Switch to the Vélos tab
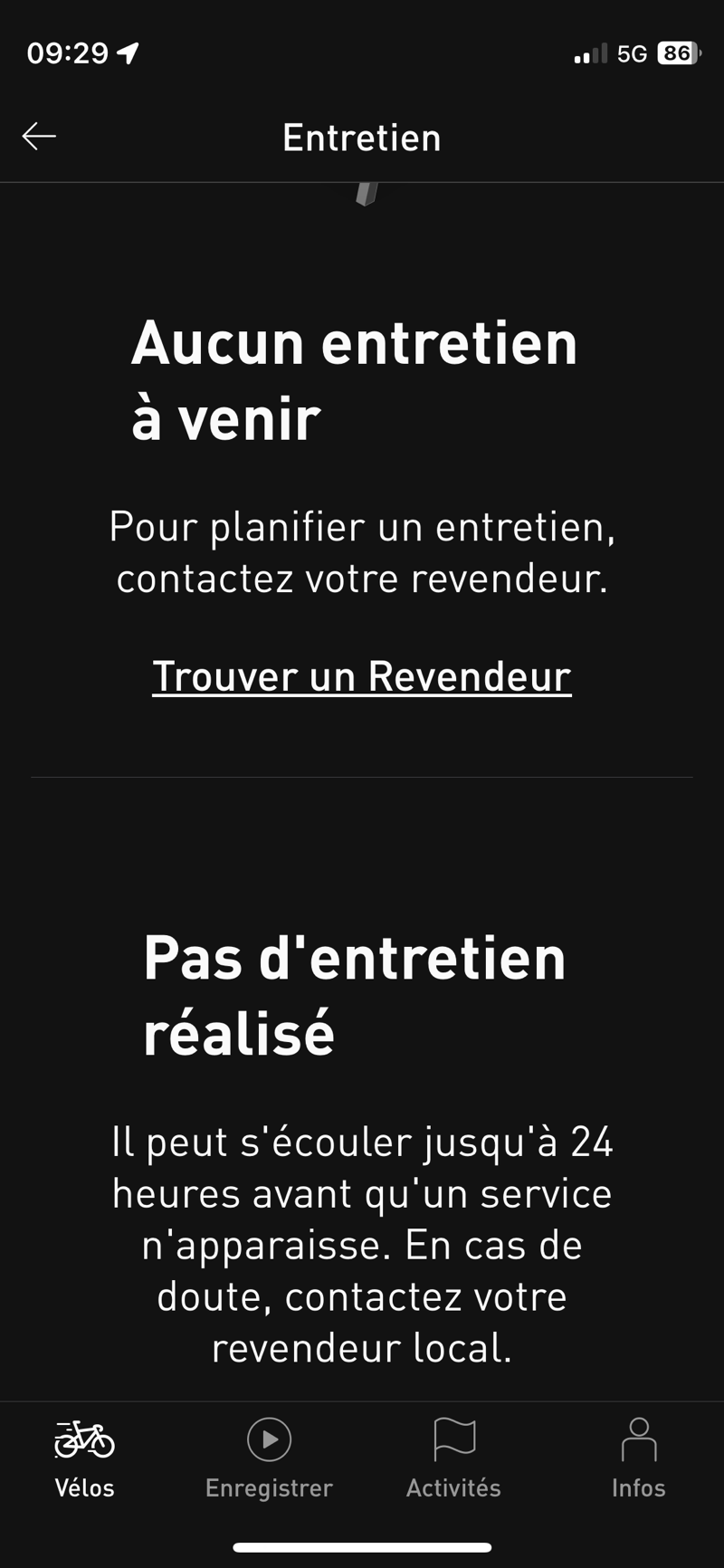Screen dimensions: 724x1568 (85, 1458)
